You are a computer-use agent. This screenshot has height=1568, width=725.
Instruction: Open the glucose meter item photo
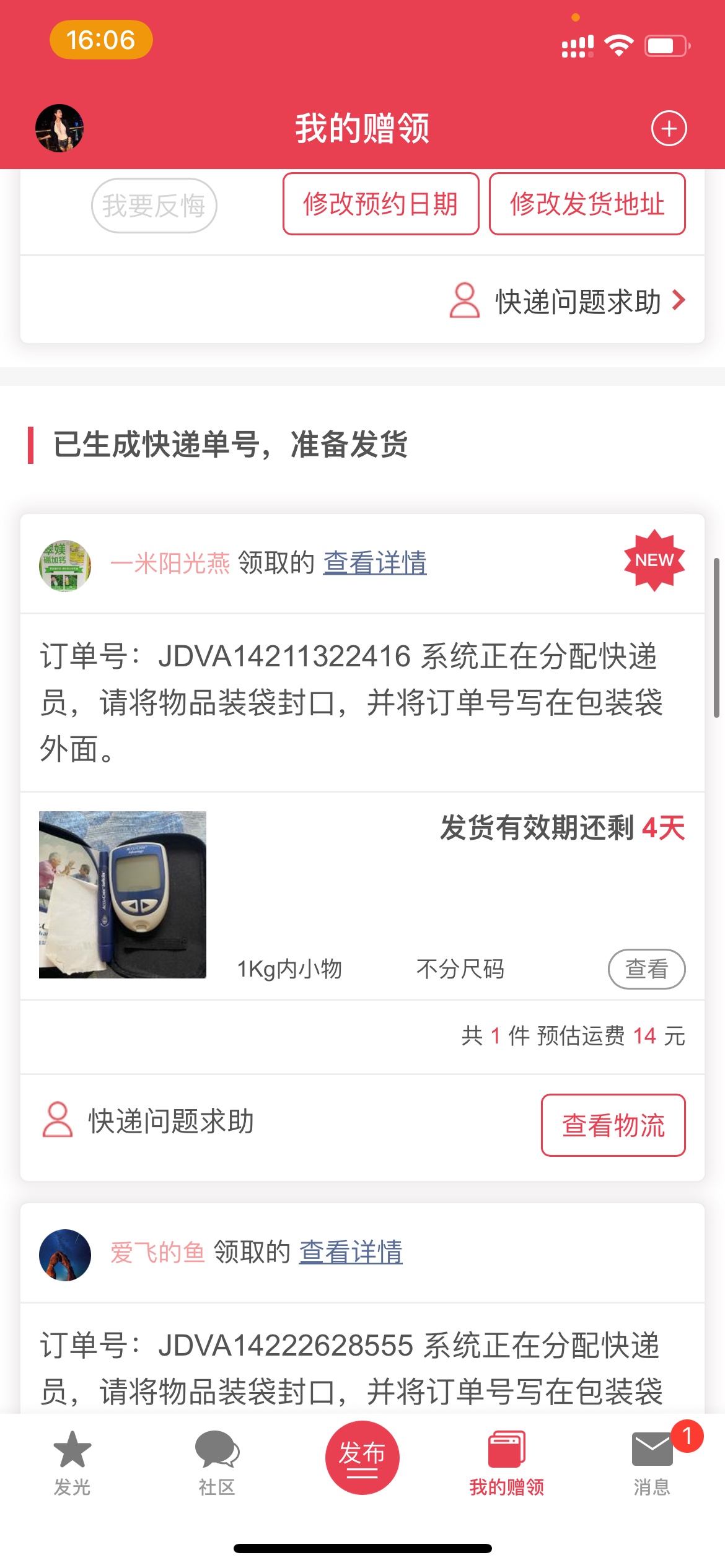[123, 895]
